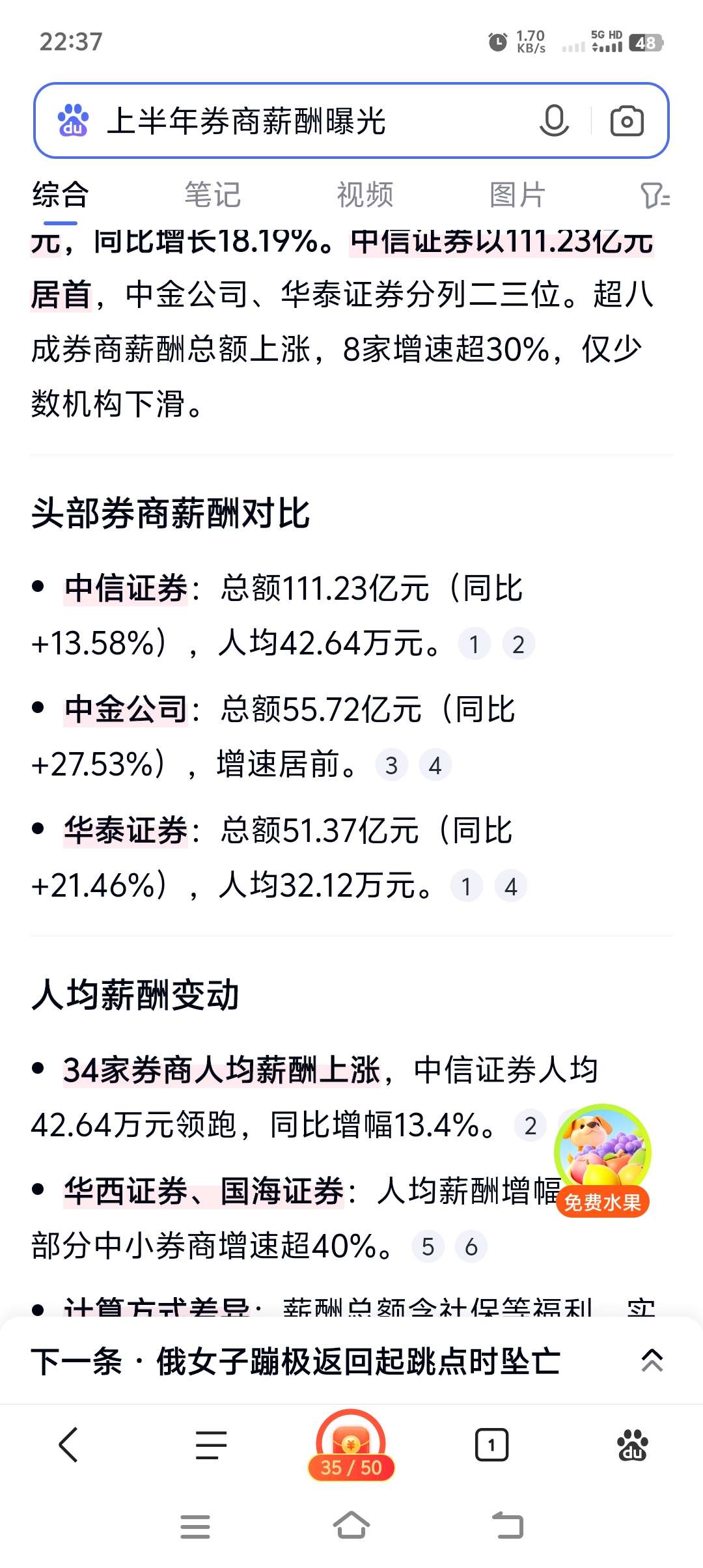The width and height of the screenshot is (703, 1568).
Task: Open the browser menu with three lines
Action: [211, 1445]
